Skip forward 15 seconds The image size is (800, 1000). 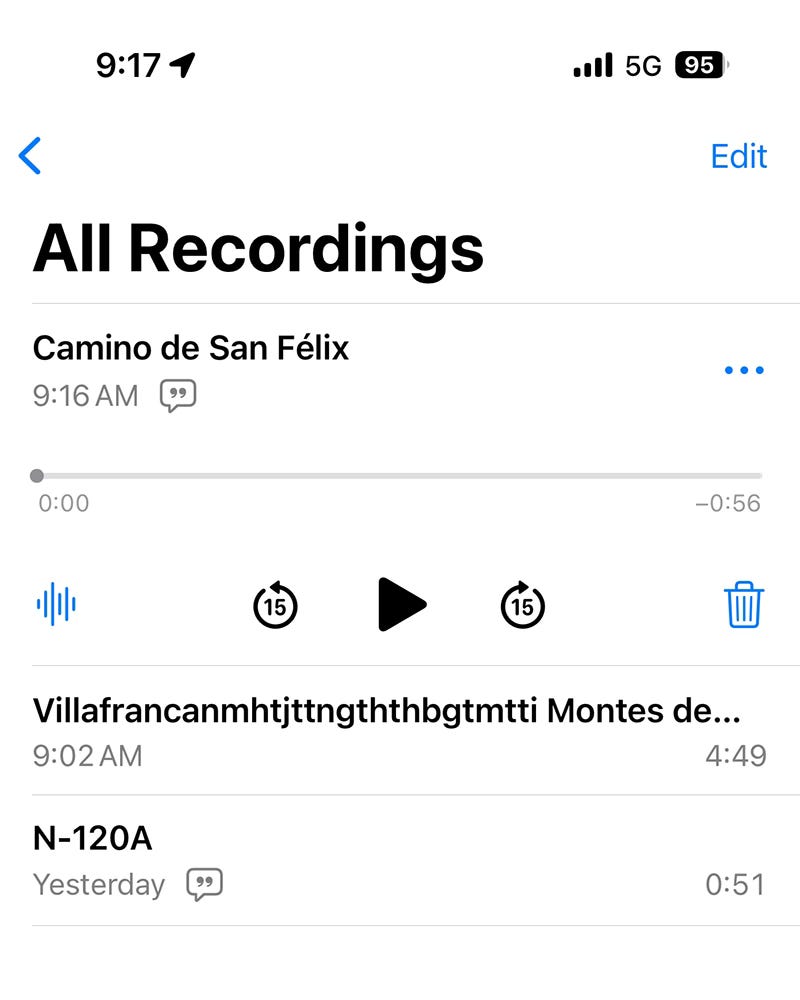[x=522, y=604]
